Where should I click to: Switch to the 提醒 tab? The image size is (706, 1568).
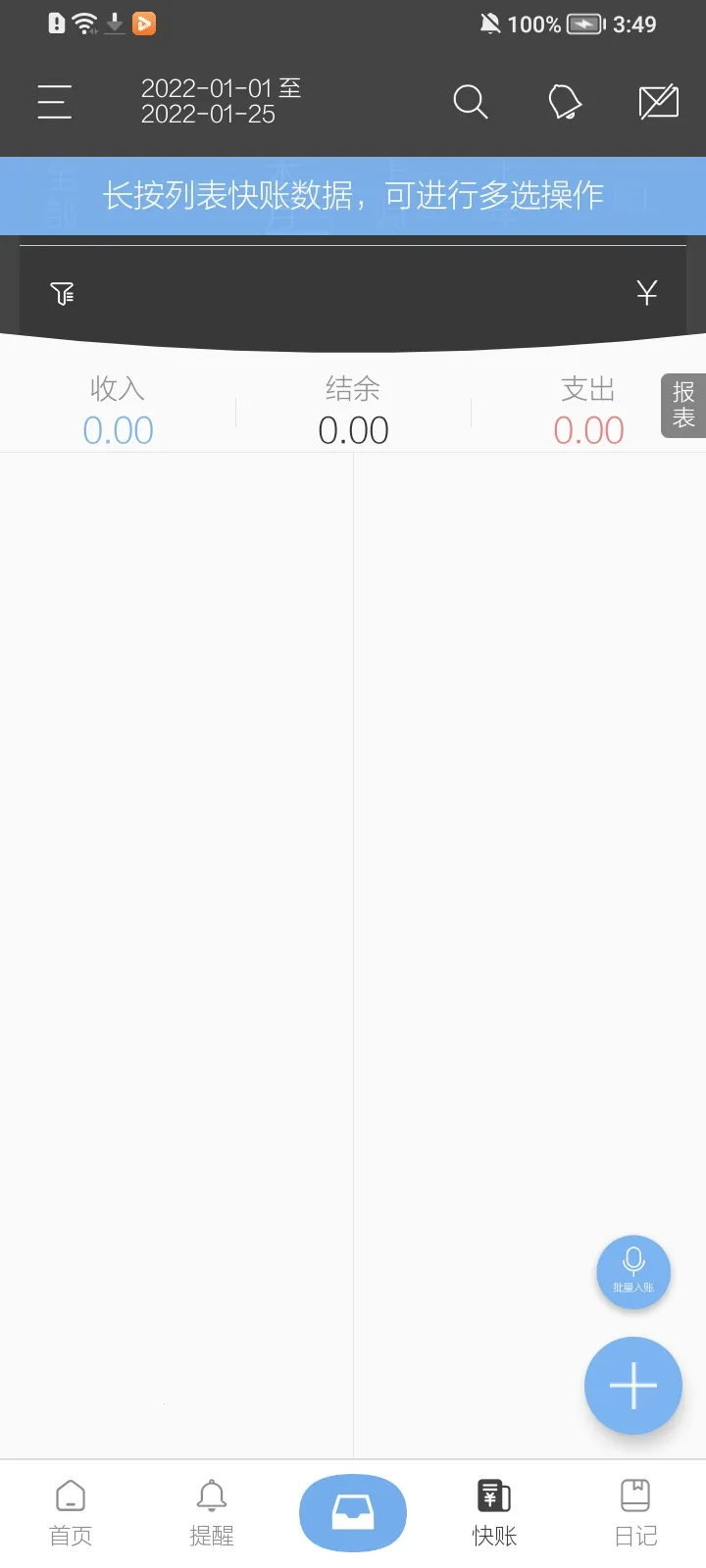click(x=212, y=1512)
